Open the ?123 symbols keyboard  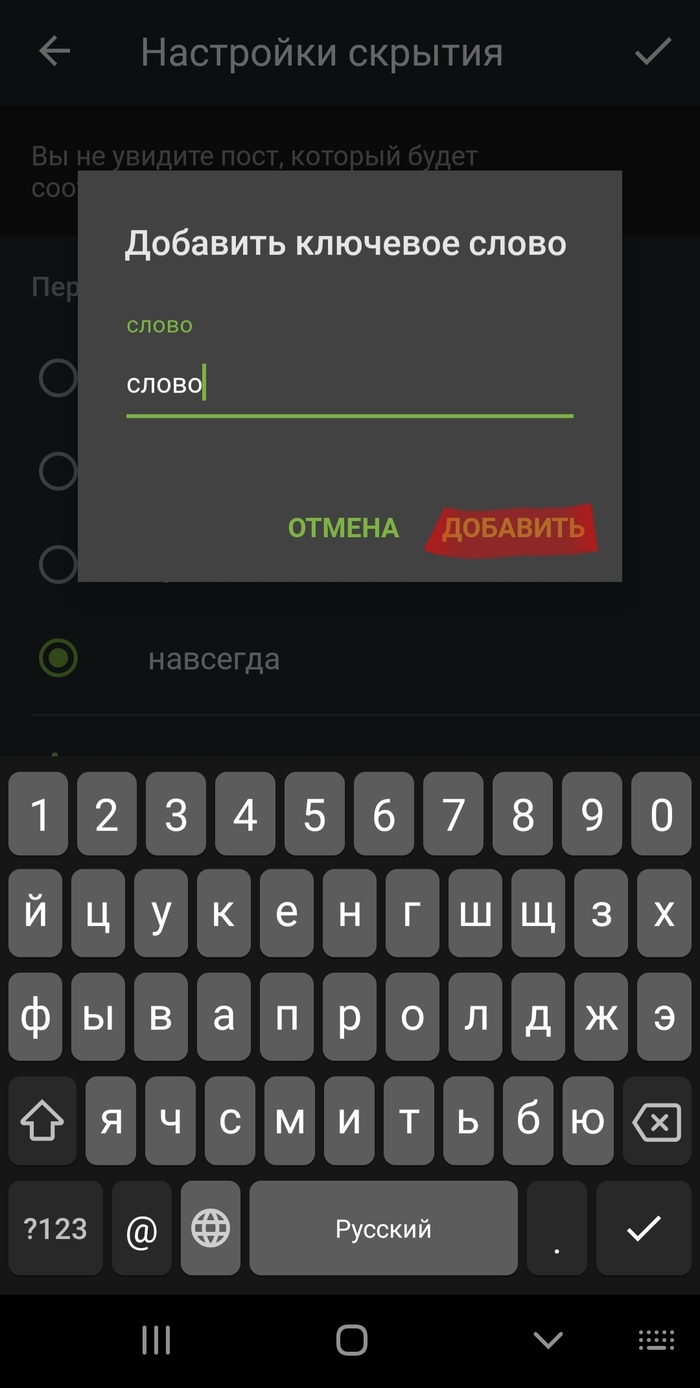55,1229
